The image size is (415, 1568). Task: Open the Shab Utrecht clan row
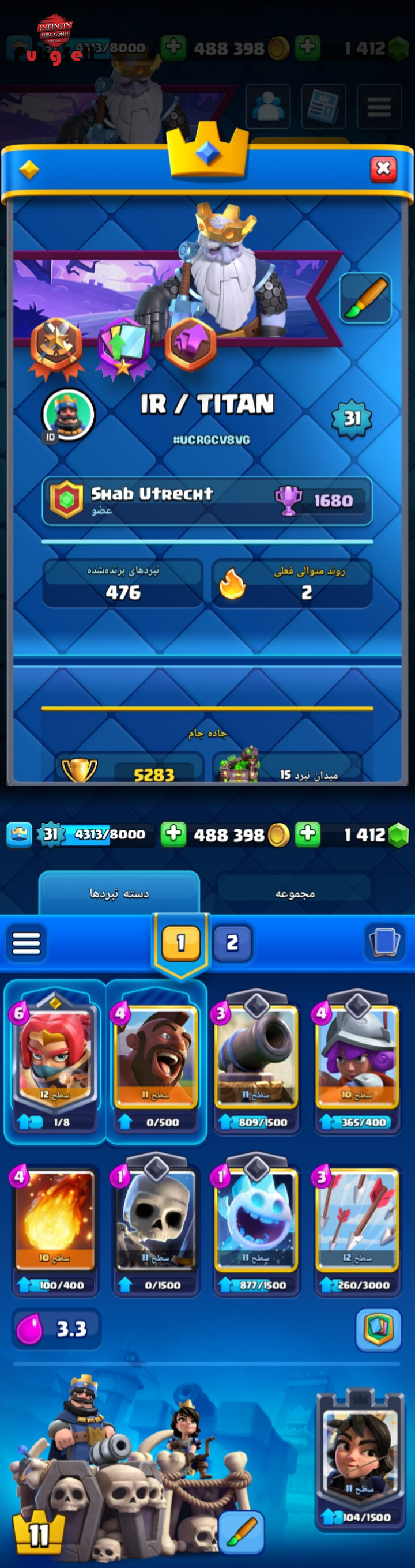point(207,501)
